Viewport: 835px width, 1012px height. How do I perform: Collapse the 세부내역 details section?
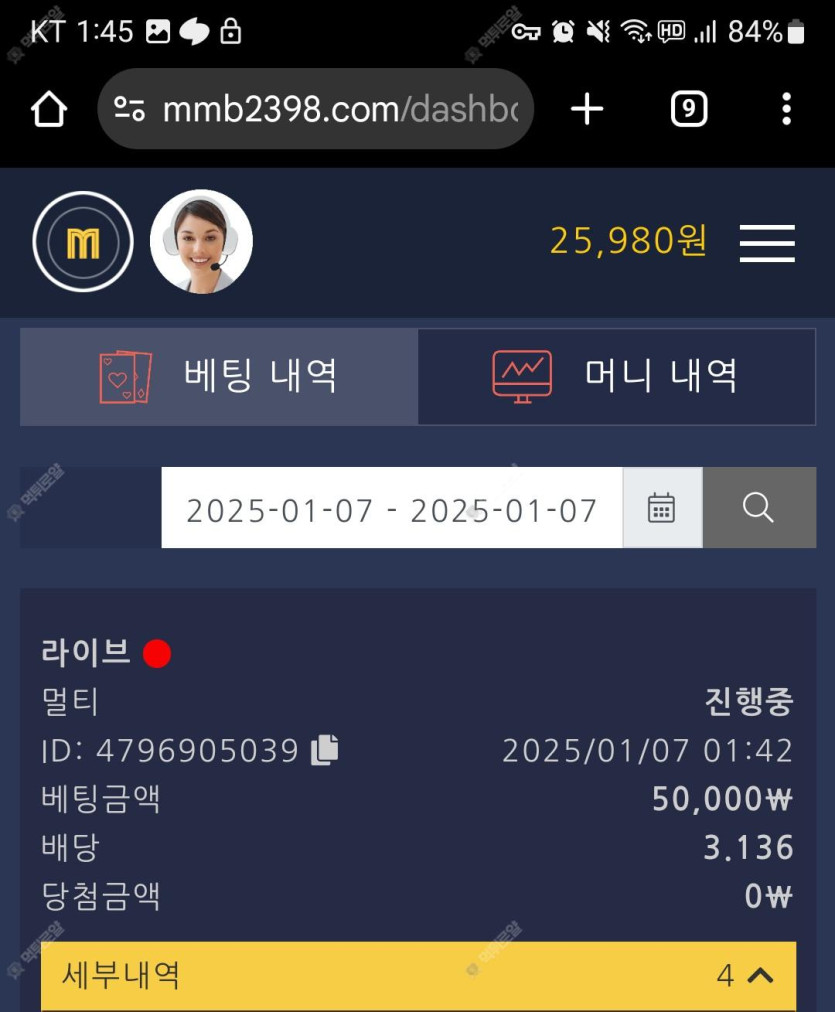(760, 975)
